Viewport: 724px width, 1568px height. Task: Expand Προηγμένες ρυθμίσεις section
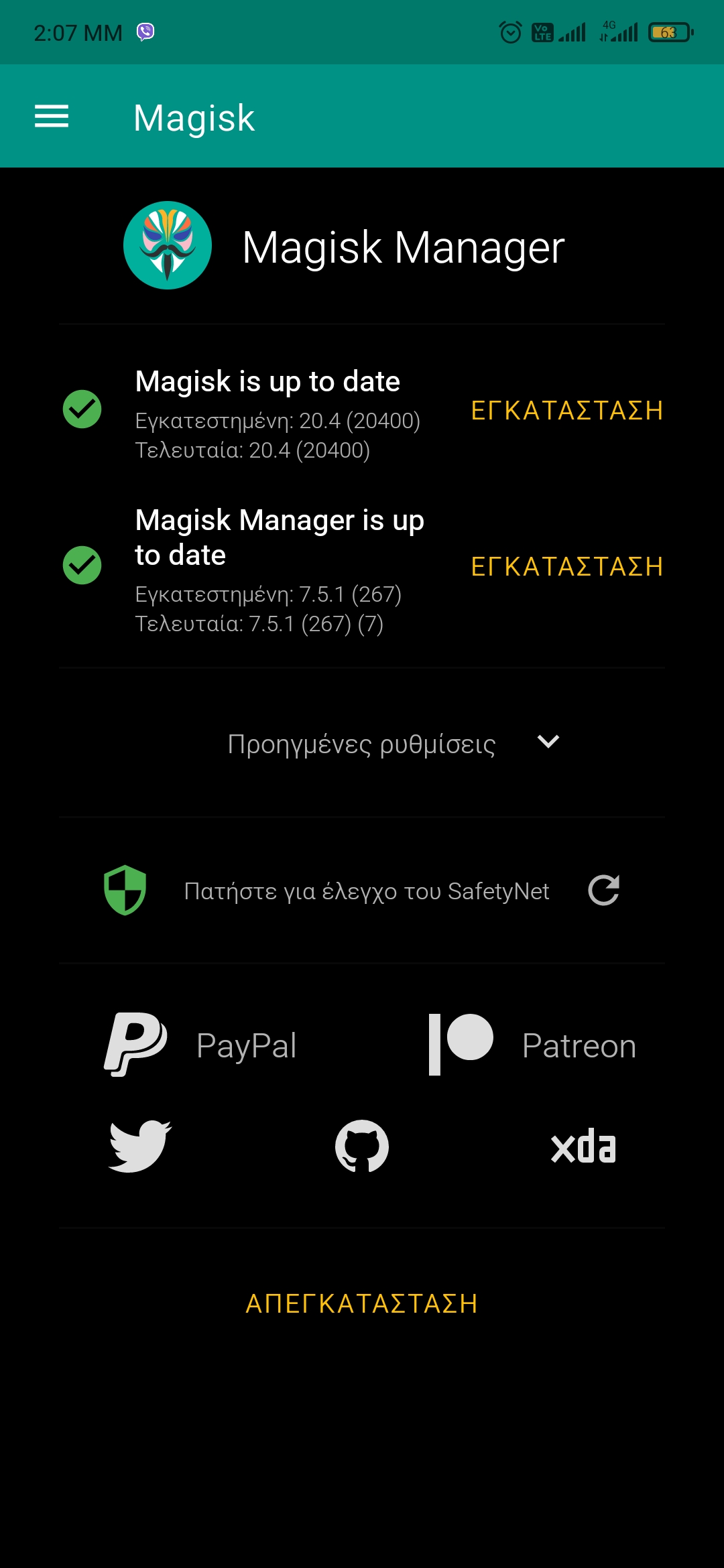coord(394,743)
